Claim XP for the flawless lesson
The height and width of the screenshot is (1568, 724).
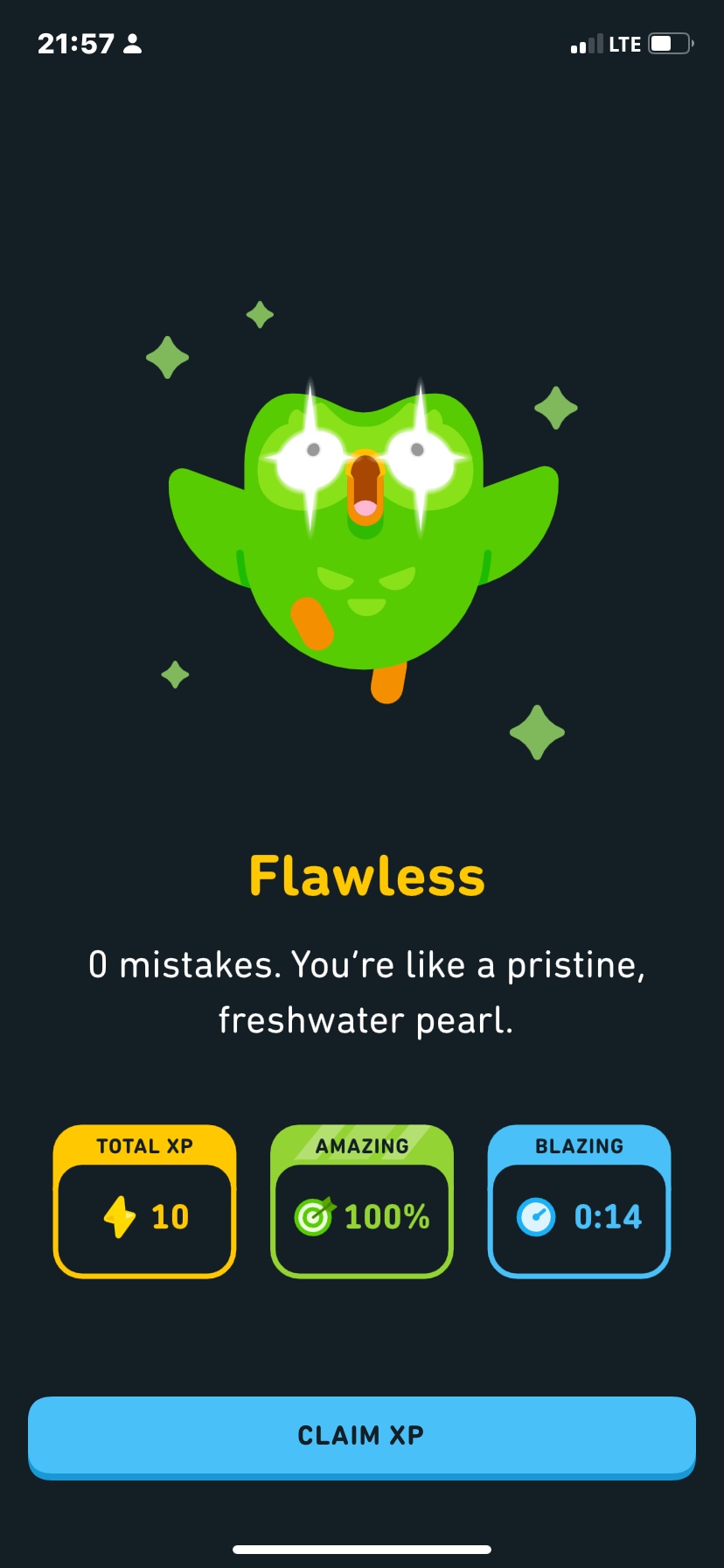coord(361,1436)
